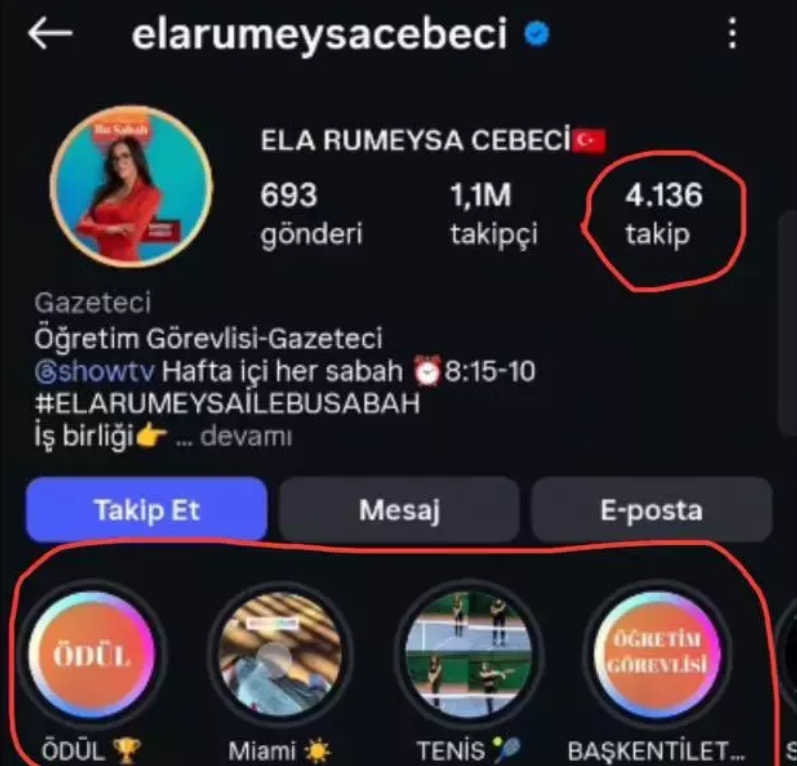Image resolution: width=797 pixels, height=766 pixels.
Task: Open the three-dot overflow menu
Action: coord(733,35)
